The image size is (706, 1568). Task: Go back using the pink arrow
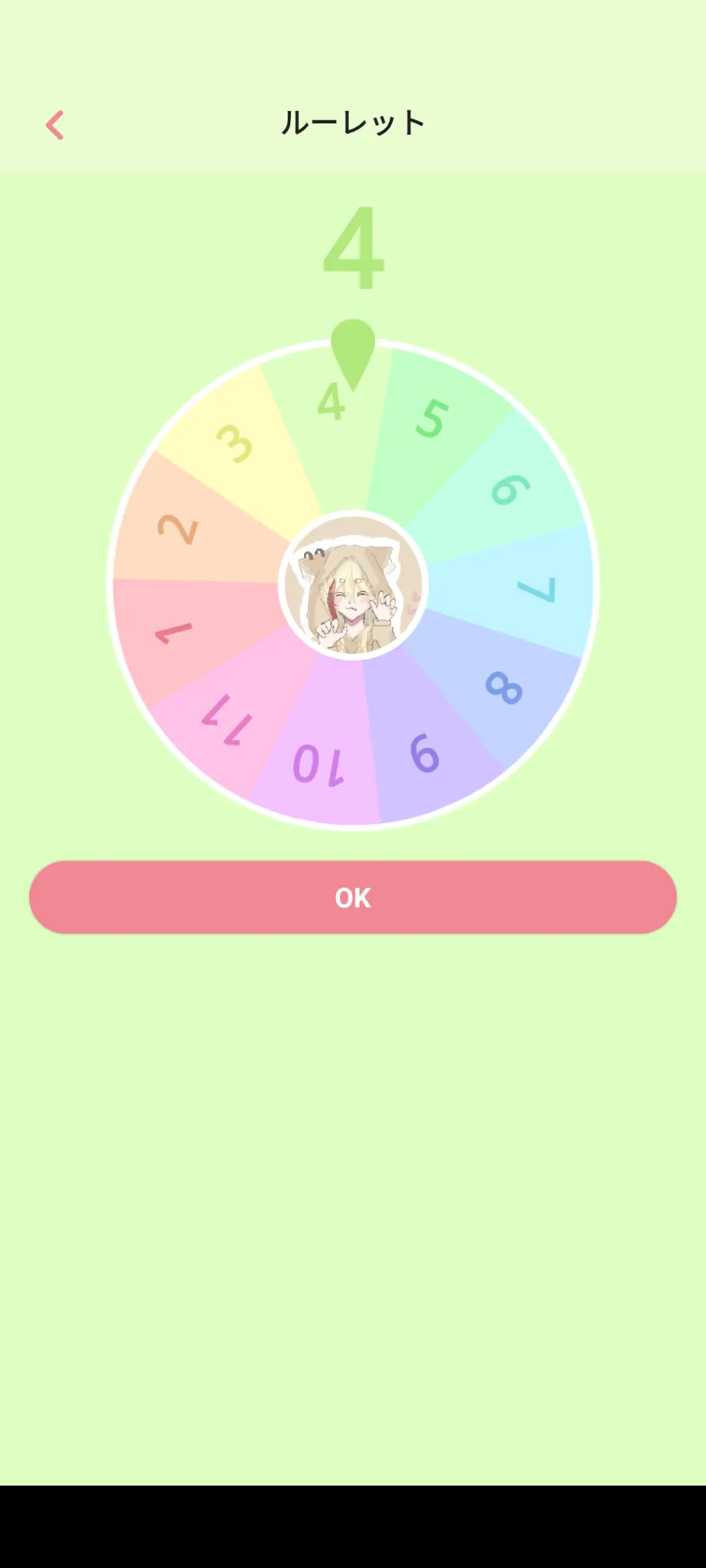pyautogui.click(x=55, y=125)
